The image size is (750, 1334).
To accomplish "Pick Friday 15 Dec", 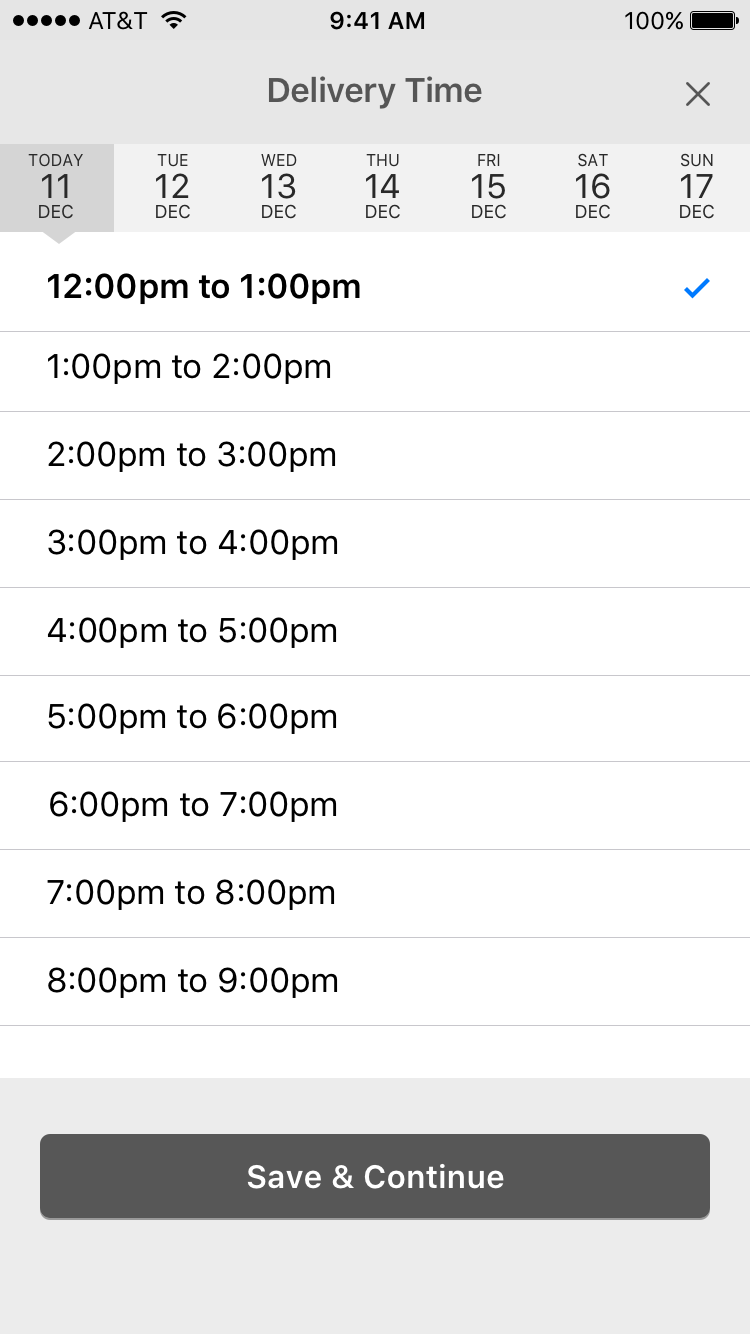I will (488, 187).
